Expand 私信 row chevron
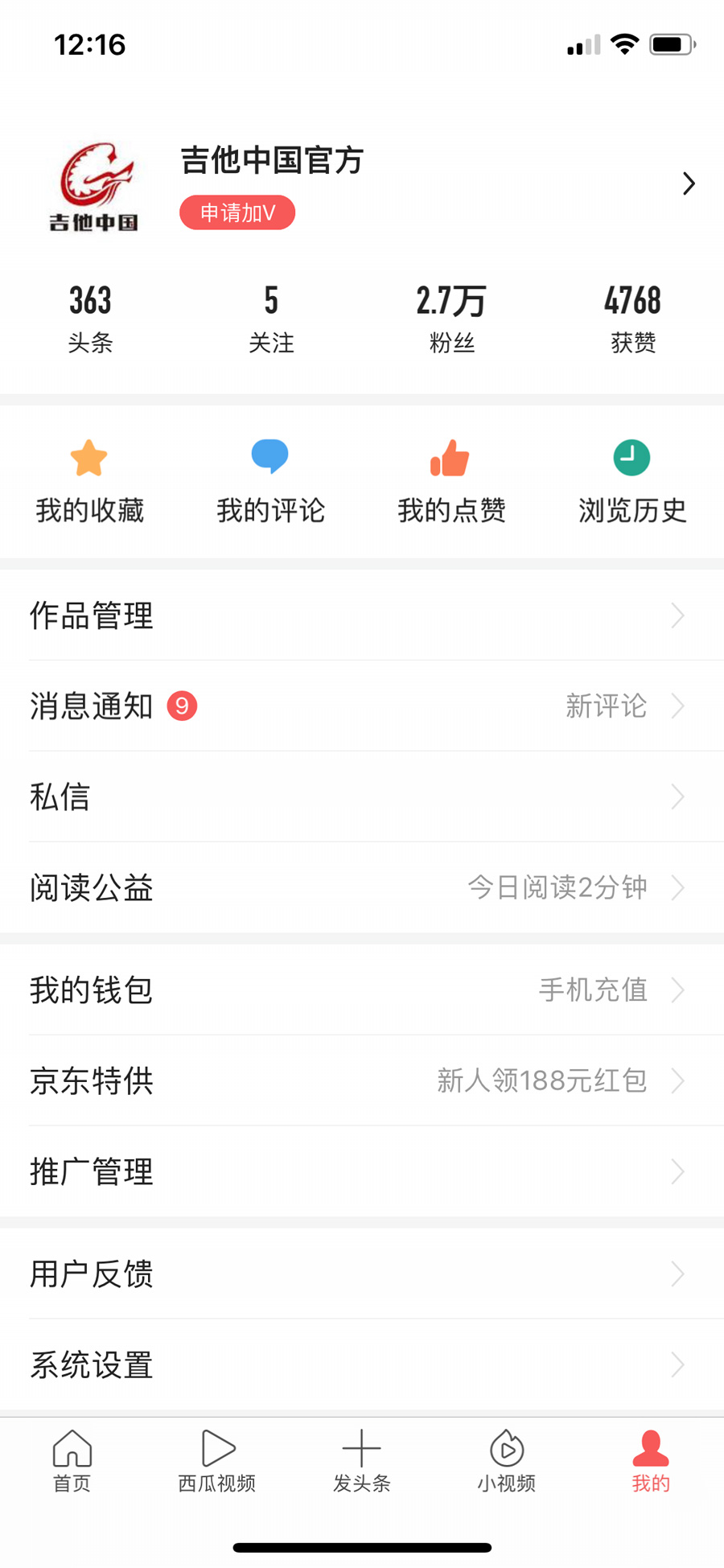Image resolution: width=724 pixels, height=1568 pixels. click(x=678, y=796)
